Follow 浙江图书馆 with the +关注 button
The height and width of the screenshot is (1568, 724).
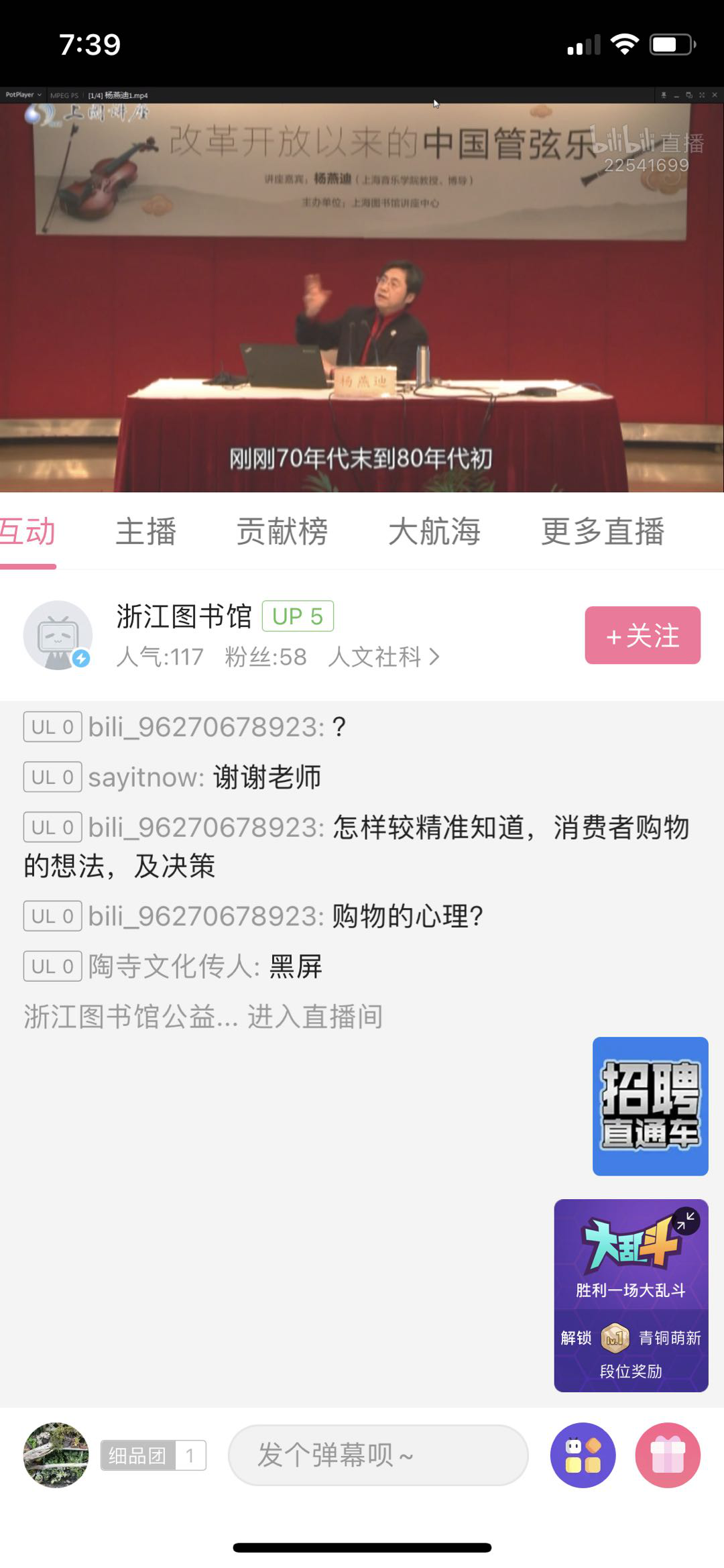[642, 636]
